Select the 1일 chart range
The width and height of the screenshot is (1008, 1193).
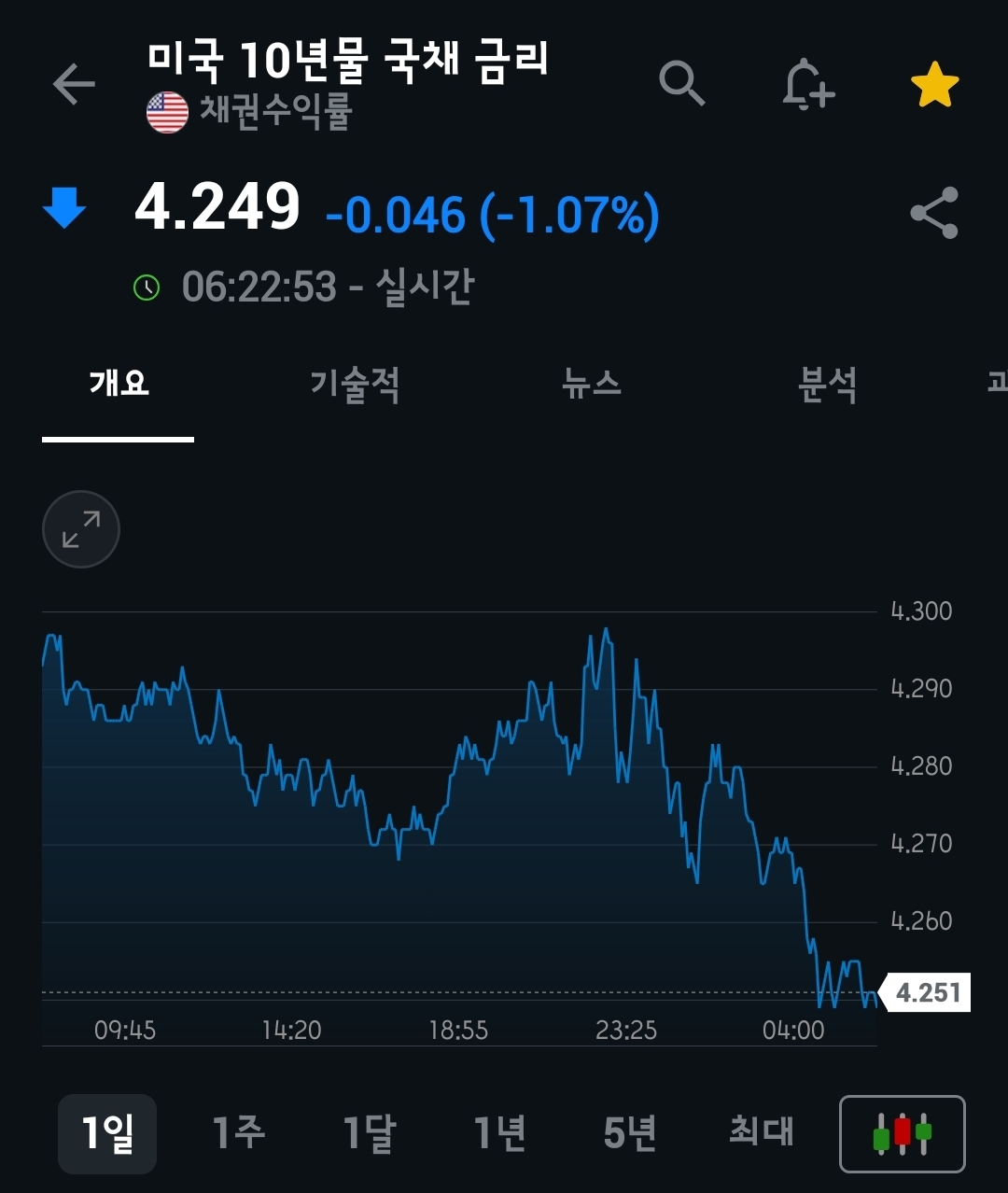(x=107, y=1133)
